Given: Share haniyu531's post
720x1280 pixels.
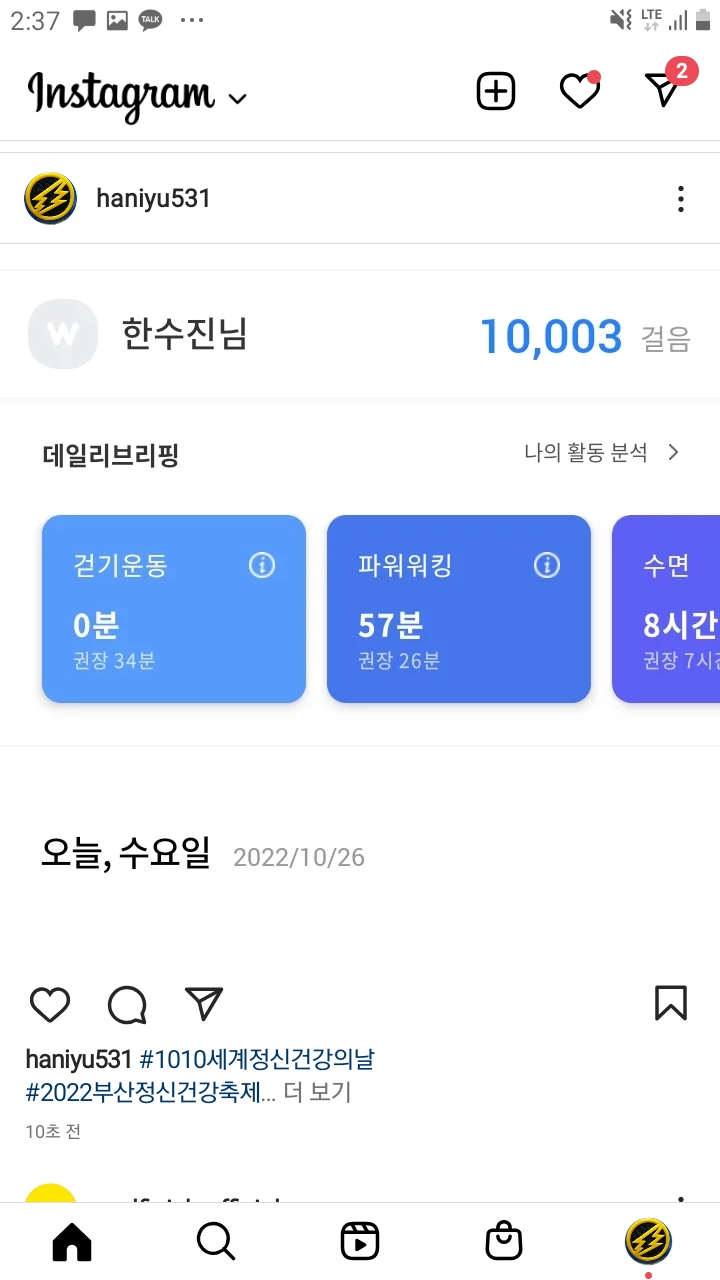Looking at the screenshot, I should point(203,1004).
